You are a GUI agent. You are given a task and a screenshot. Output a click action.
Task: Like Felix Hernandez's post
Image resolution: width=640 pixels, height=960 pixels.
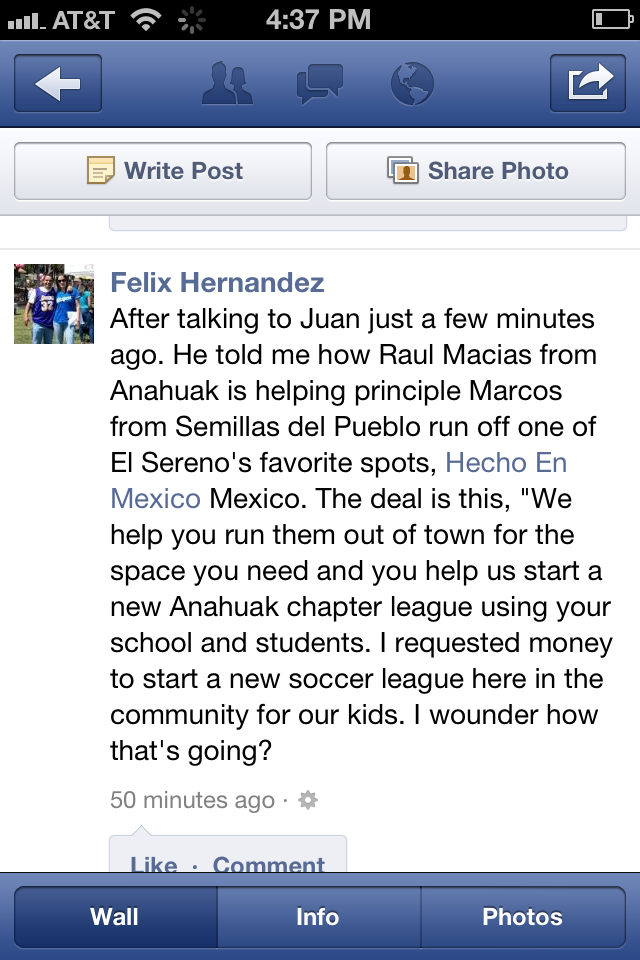point(154,864)
